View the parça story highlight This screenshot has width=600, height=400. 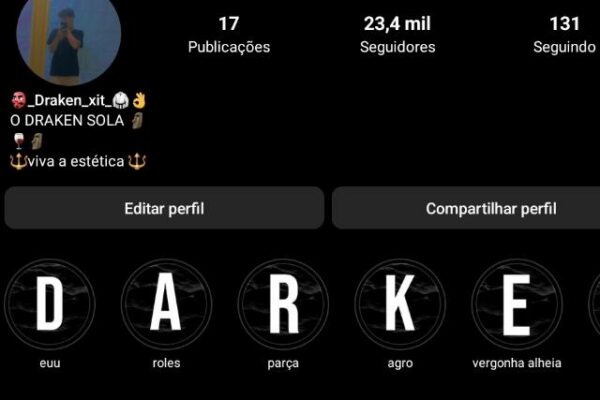[283, 304]
